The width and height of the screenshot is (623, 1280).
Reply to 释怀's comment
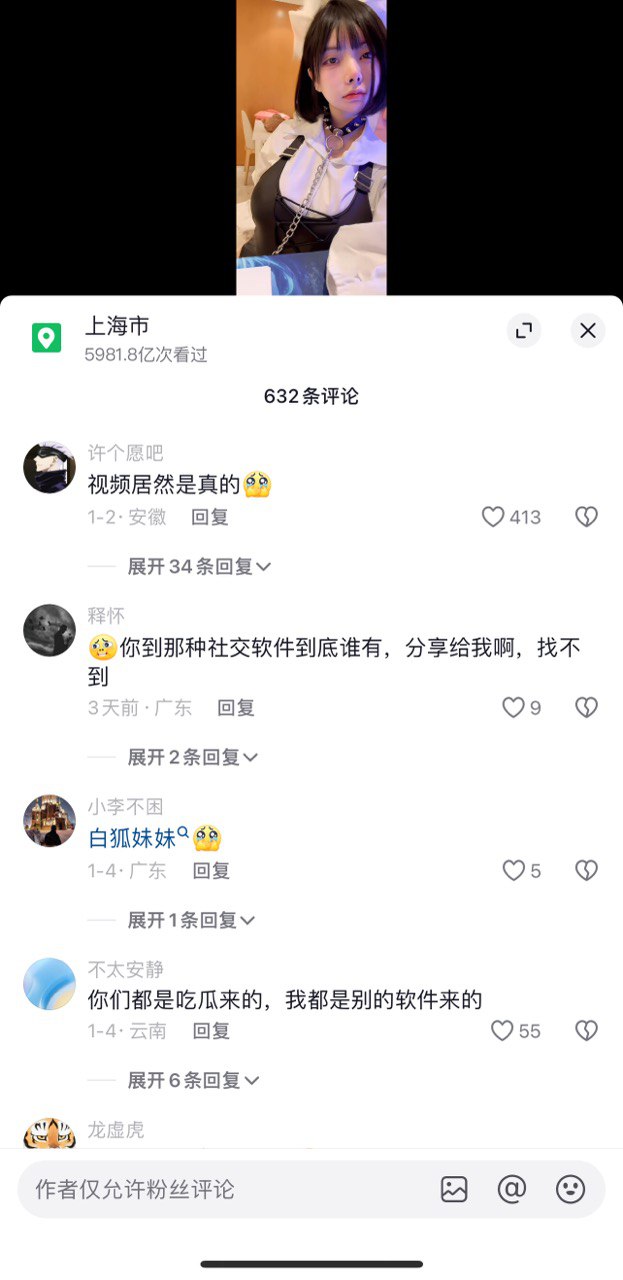236,708
